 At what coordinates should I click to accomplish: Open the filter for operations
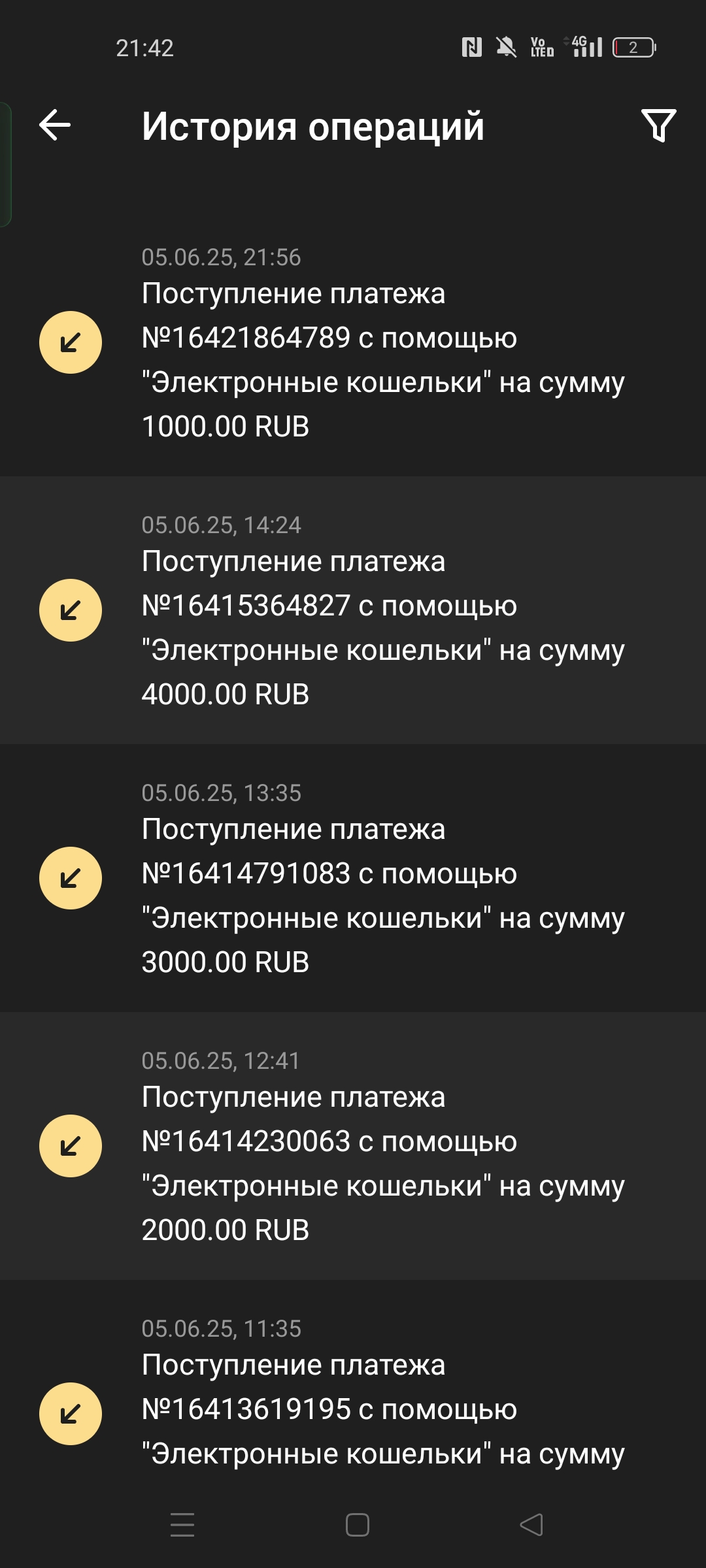pyautogui.click(x=658, y=125)
